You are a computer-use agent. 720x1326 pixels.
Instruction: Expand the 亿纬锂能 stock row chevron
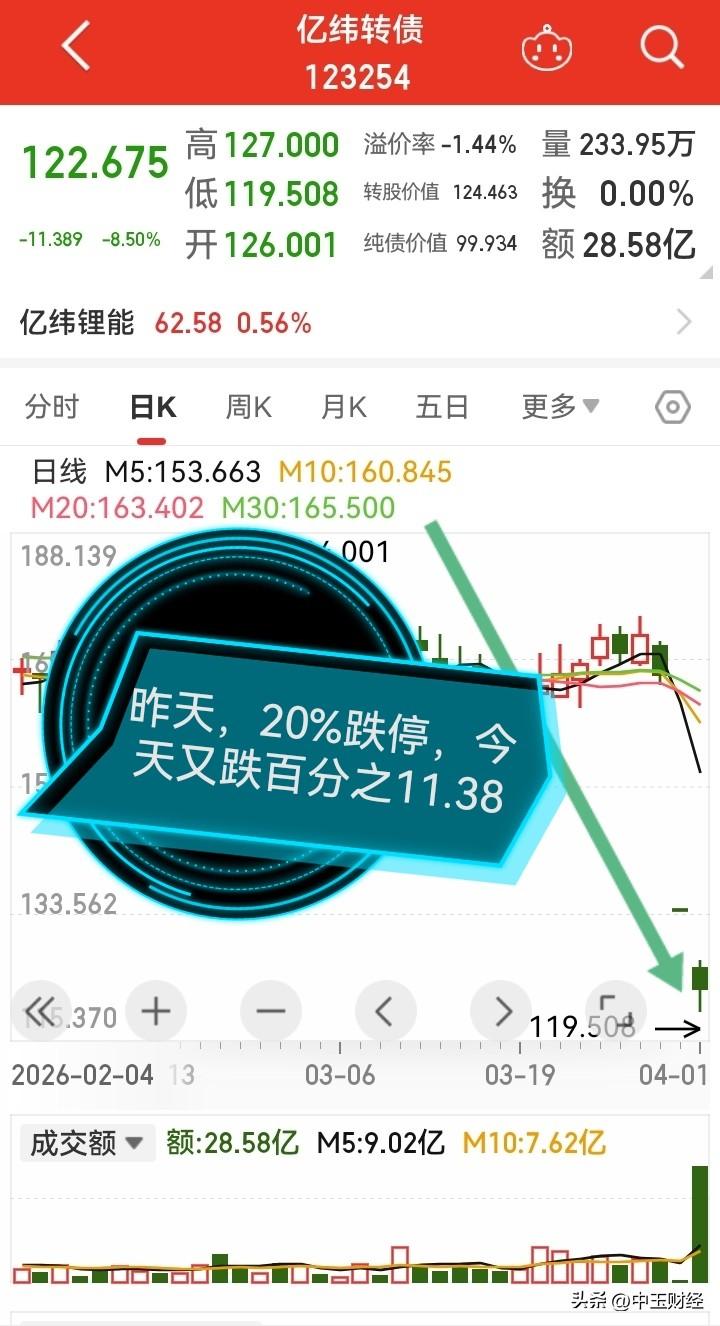point(682,321)
